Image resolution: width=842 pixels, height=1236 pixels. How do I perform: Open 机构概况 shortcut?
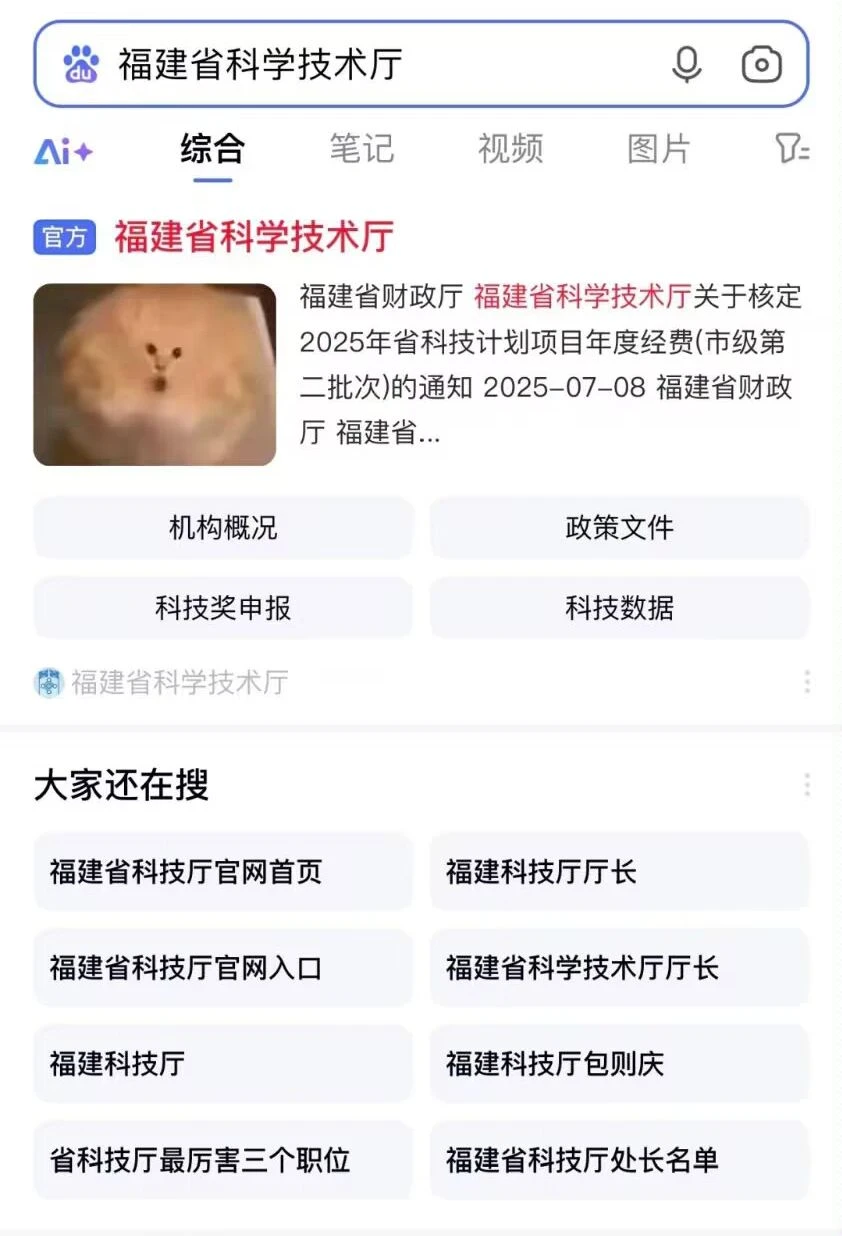[x=223, y=528]
